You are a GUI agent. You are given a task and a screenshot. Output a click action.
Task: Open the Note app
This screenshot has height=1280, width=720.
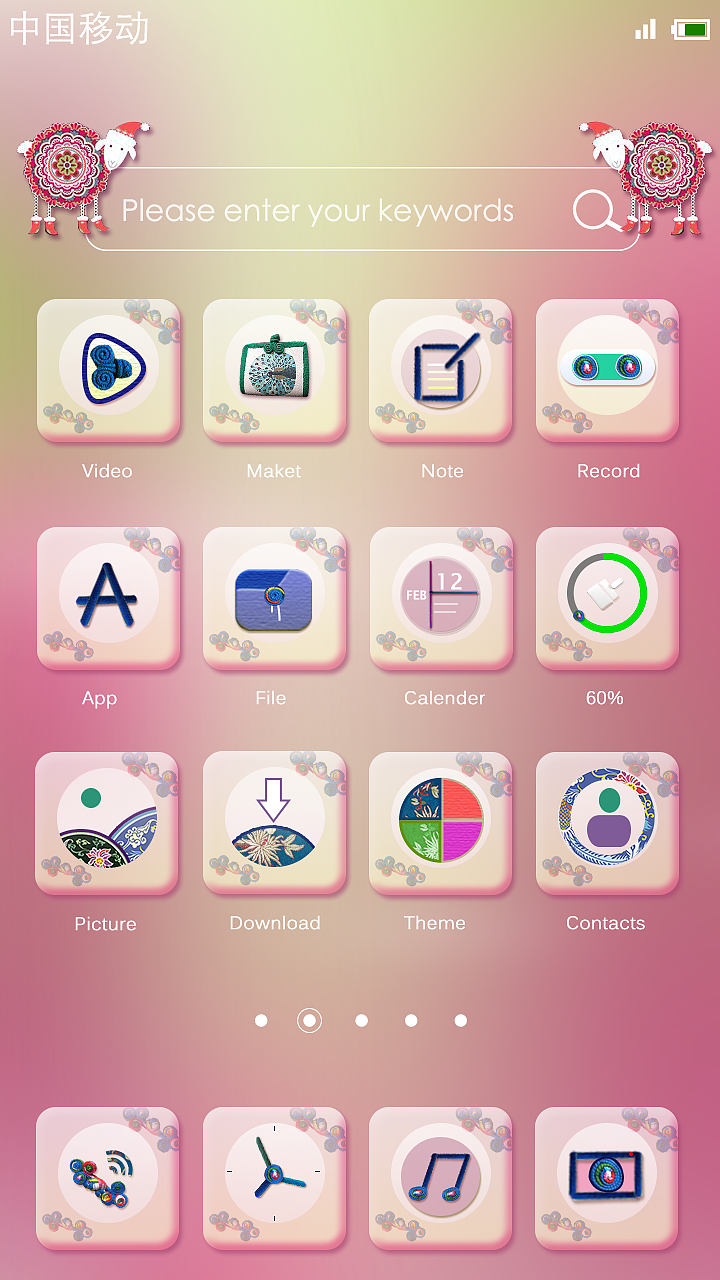(441, 368)
